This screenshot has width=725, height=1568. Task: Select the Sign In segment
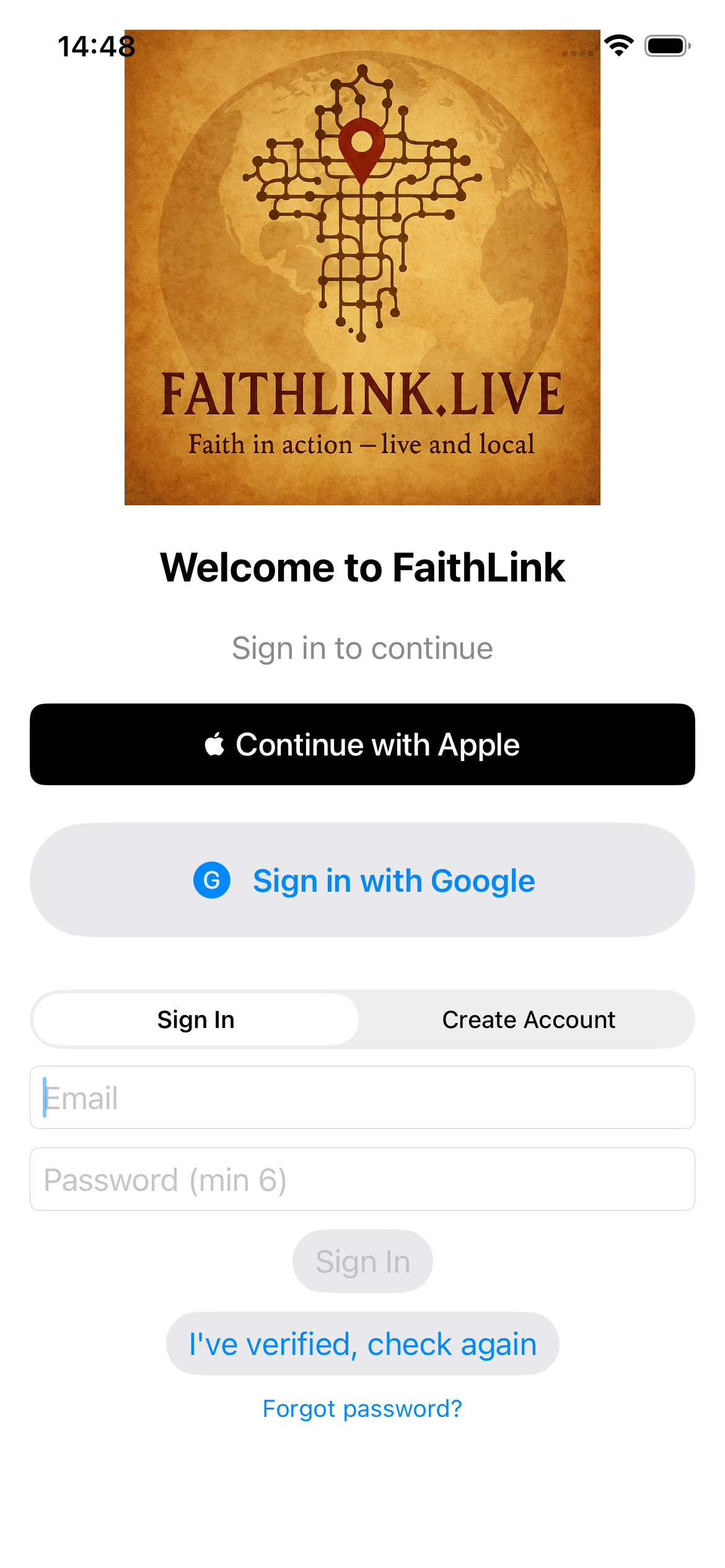[x=196, y=1019]
